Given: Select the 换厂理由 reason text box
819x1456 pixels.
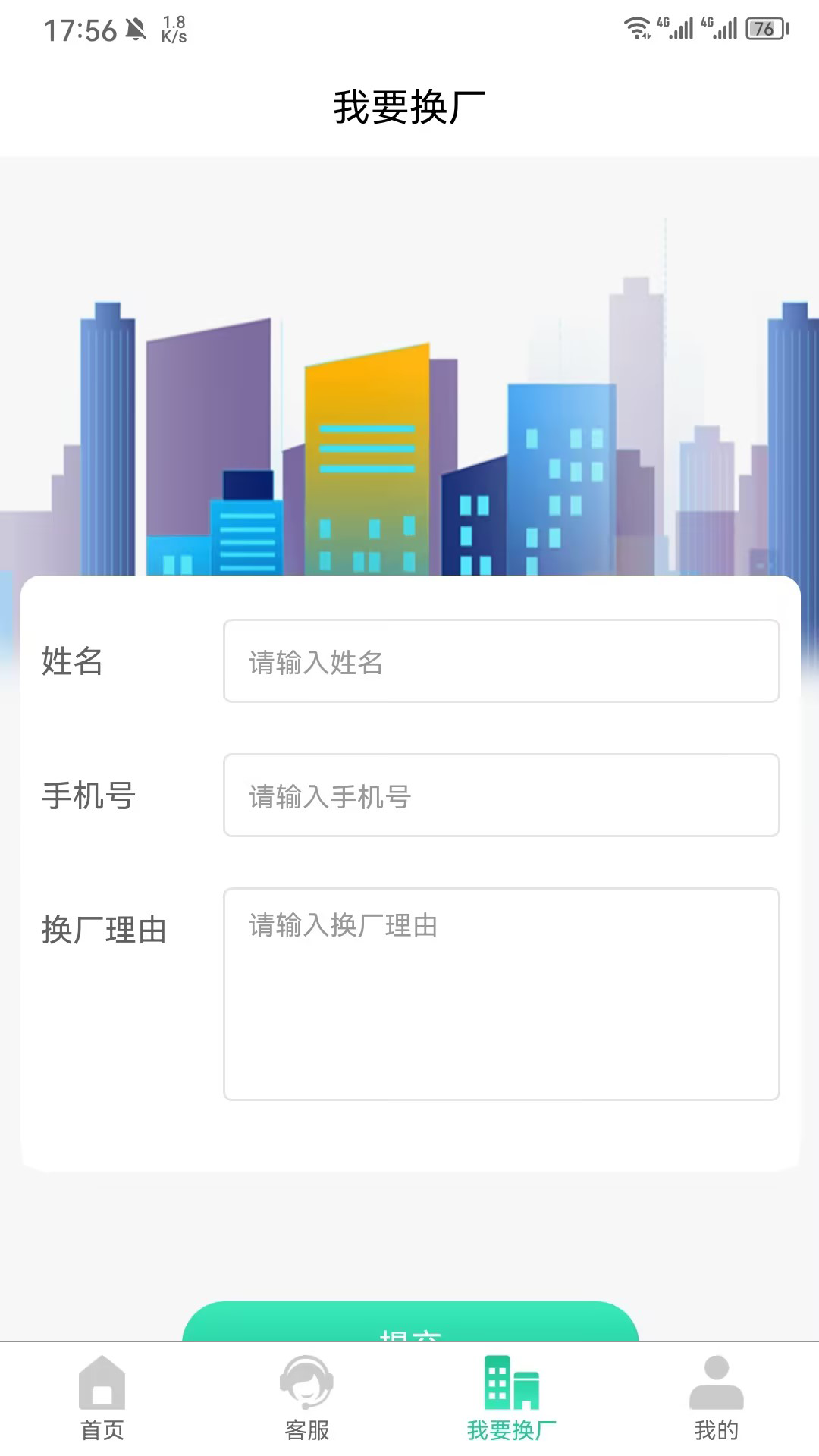Looking at the screenshot, I should tap(500, 993).
